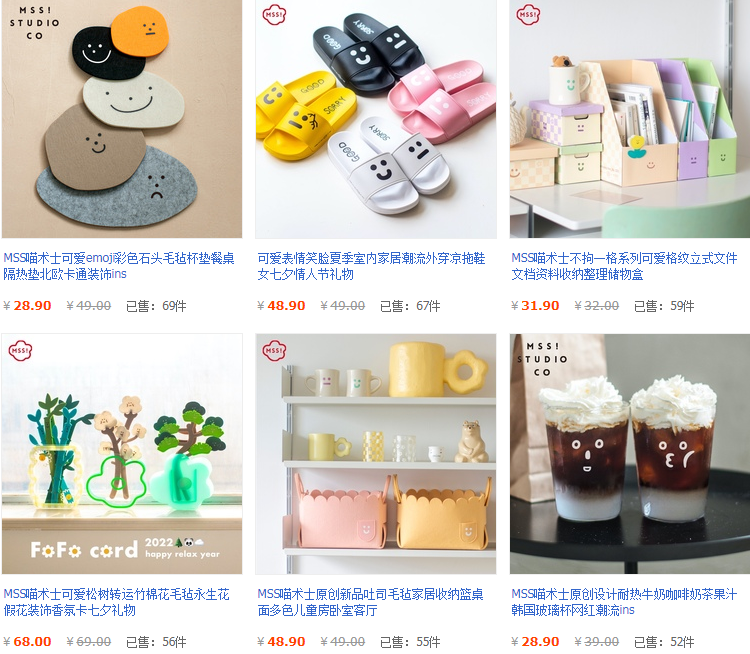Open the checkered file storage box image
This screenshot has height=654, width=750.
tap(630, 118)
